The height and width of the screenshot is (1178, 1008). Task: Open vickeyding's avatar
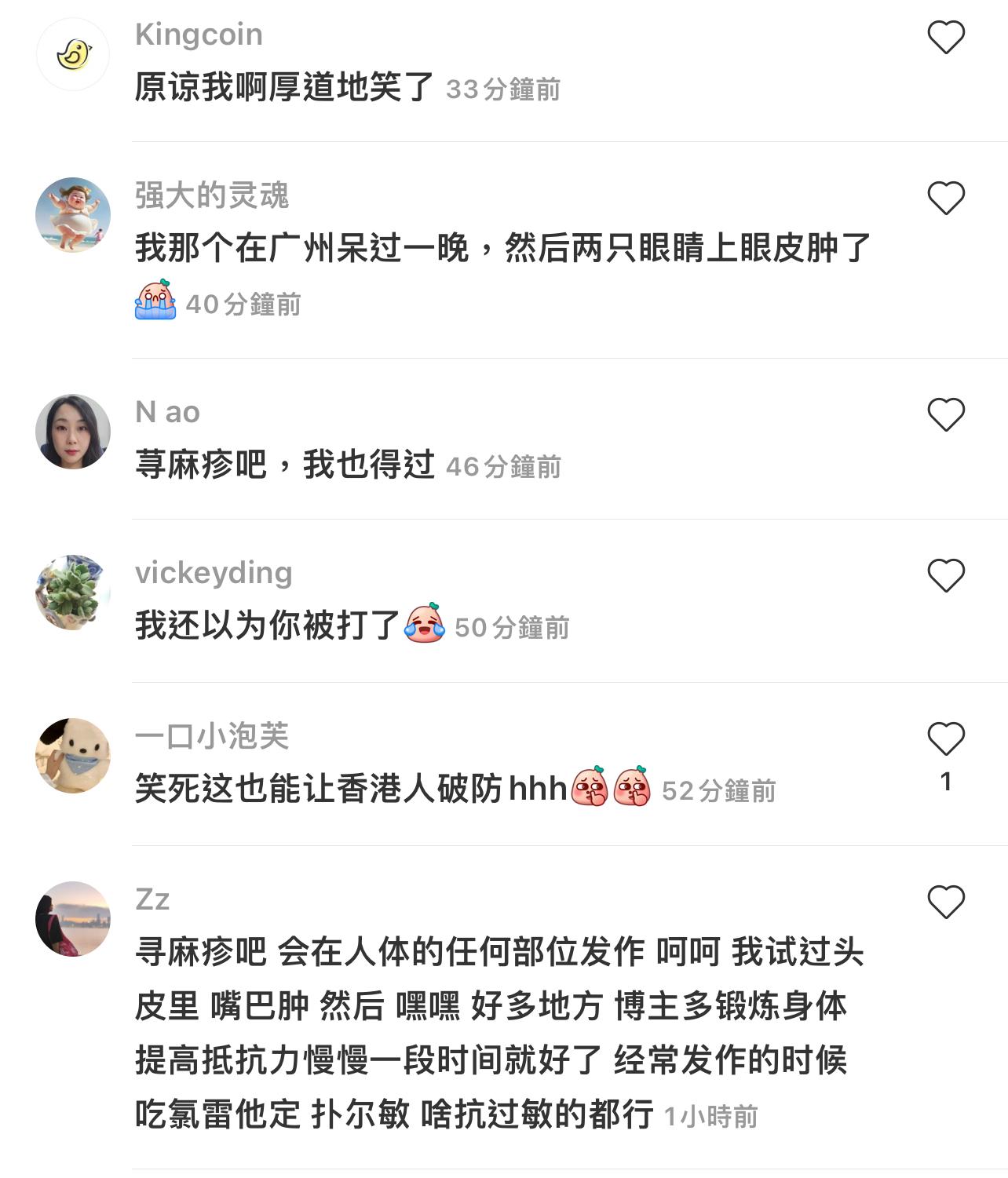73,593
